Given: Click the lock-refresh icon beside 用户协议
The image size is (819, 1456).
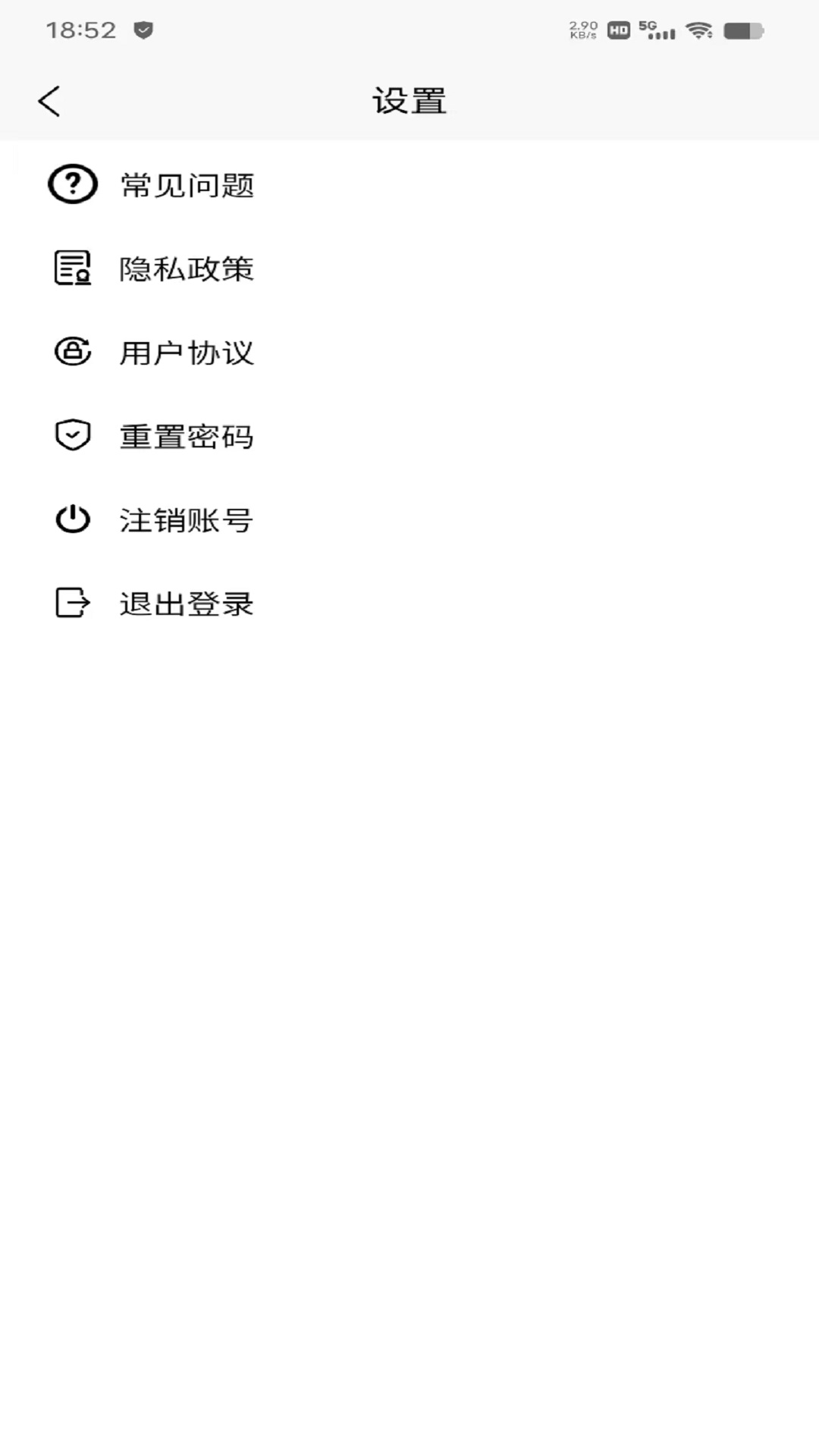Looking at the screenshot, I should [72, 352].
